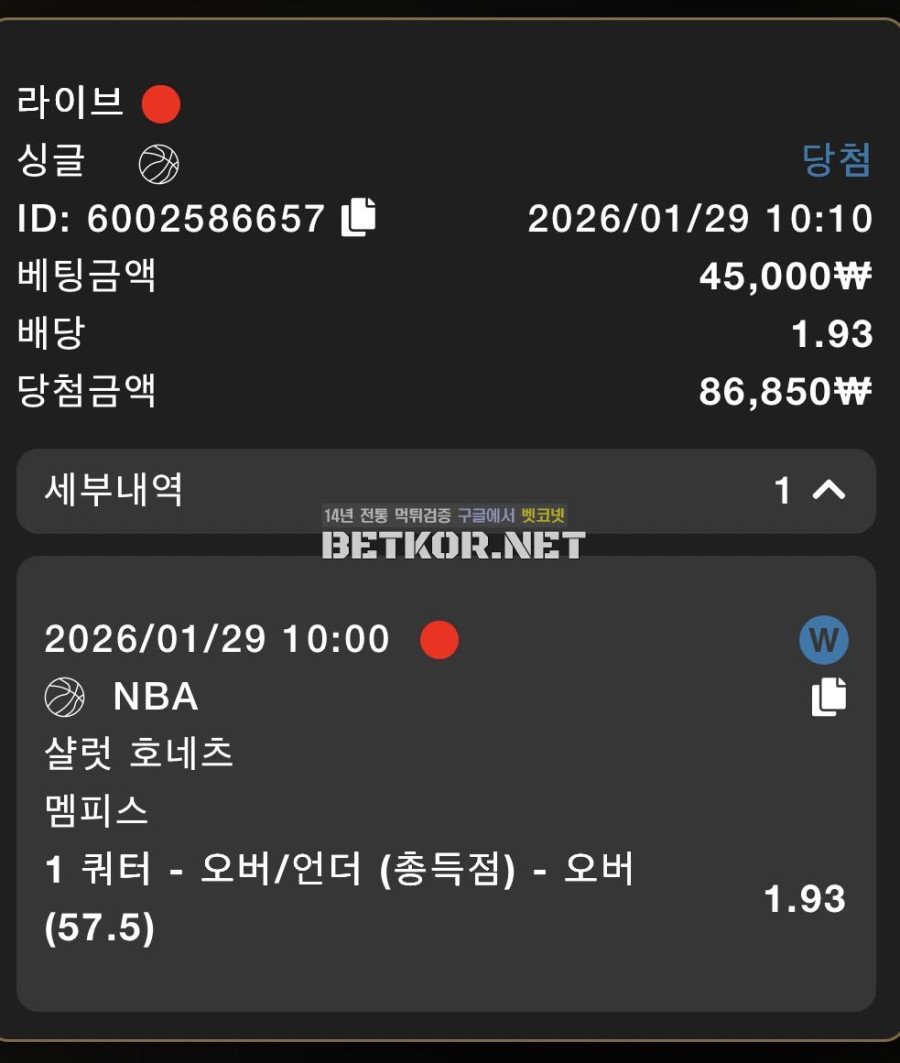Copy the bet ID 6002586657
Image resolution: width=900 pixels, height=1063 pixels.
[359, 218]
